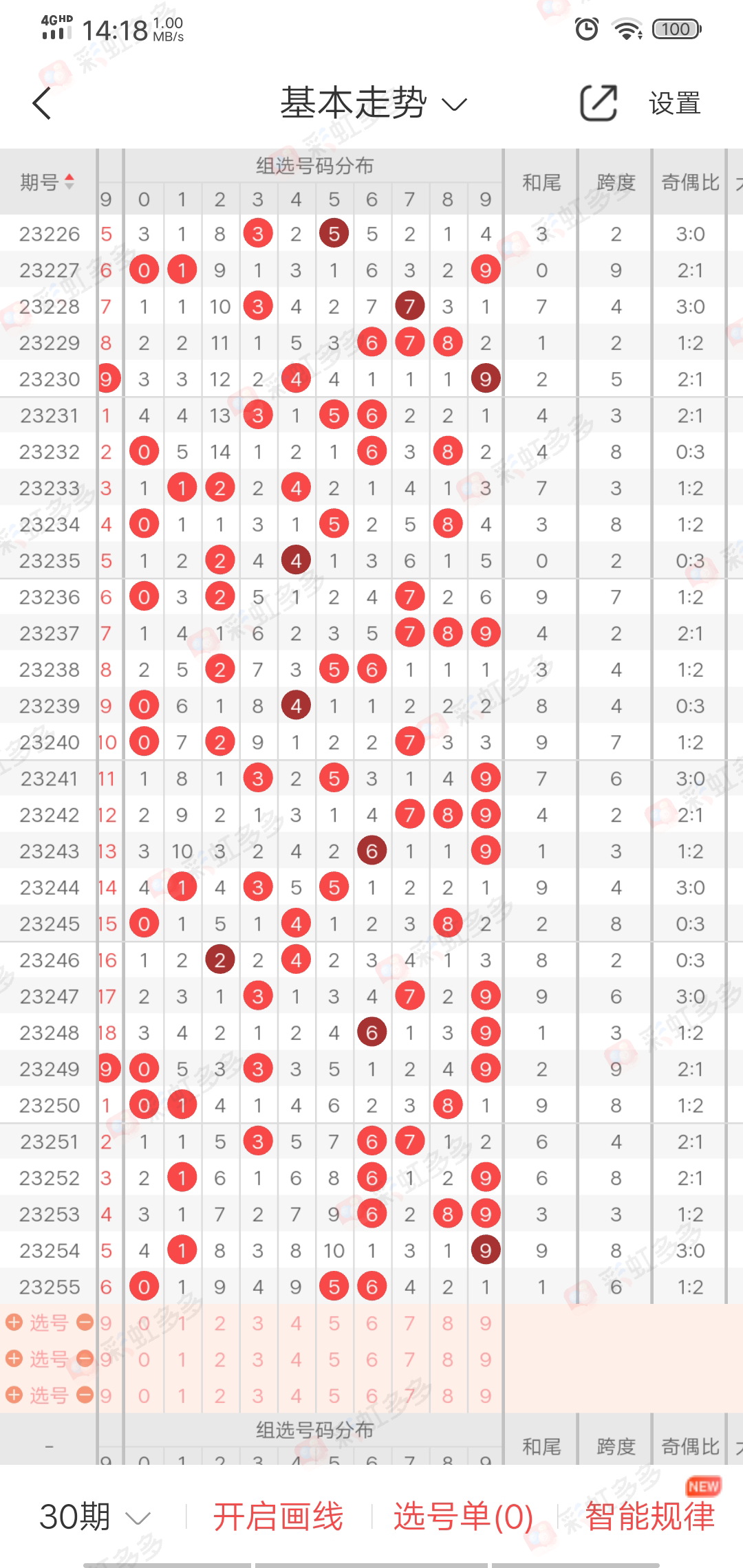Share this trend chart

click(599, 104)
